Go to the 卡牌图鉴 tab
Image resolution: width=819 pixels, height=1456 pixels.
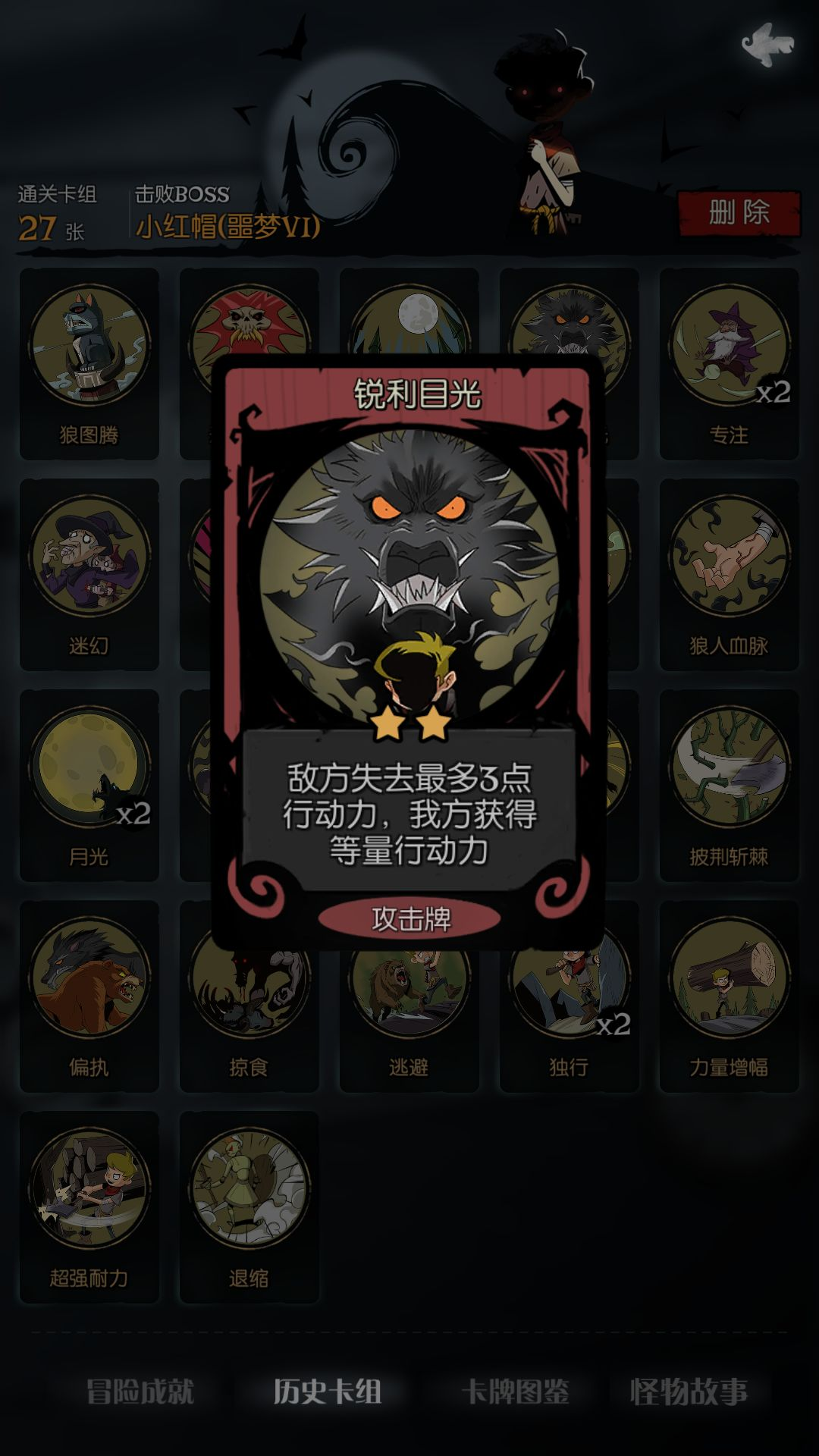tap(515, 1392)
